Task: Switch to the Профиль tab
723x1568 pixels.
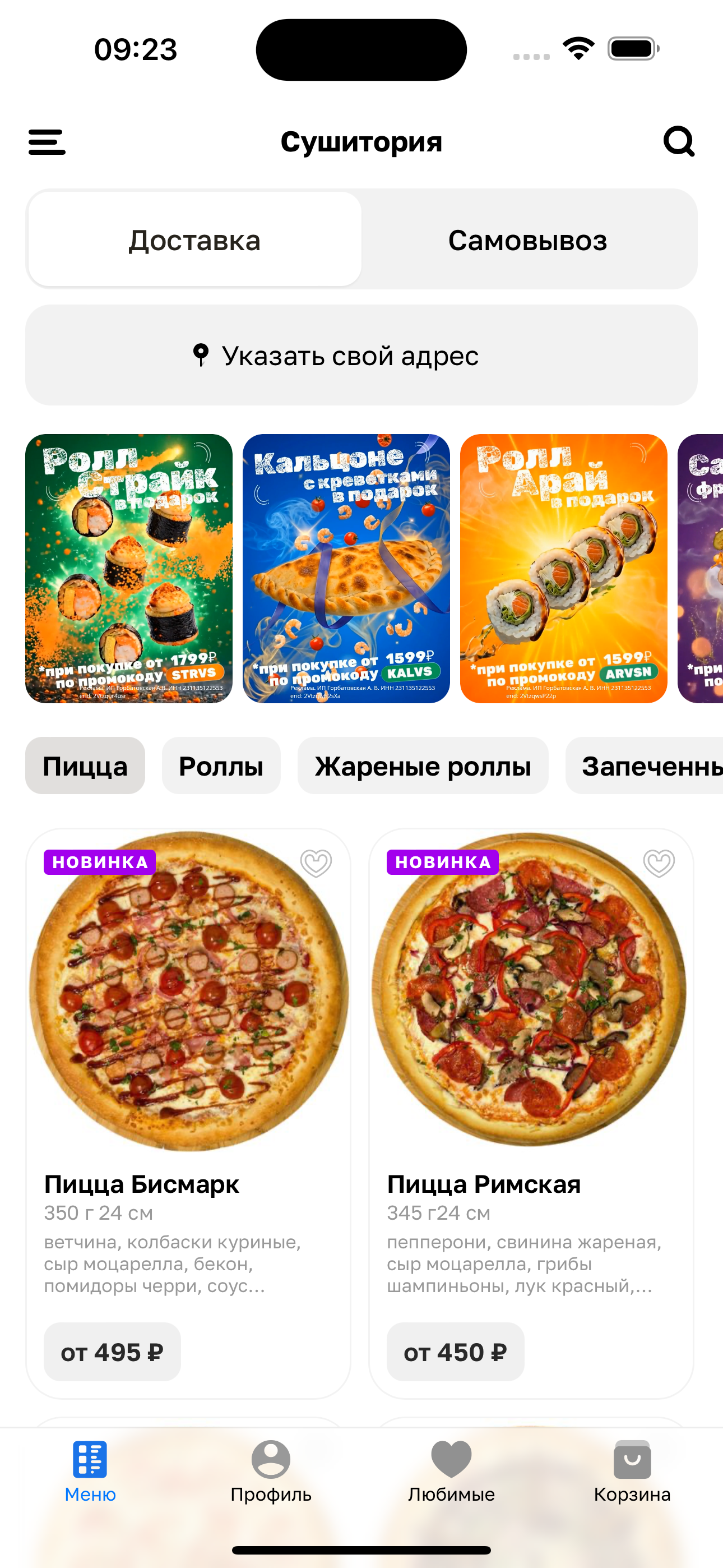Action: tap(271, 1470)
